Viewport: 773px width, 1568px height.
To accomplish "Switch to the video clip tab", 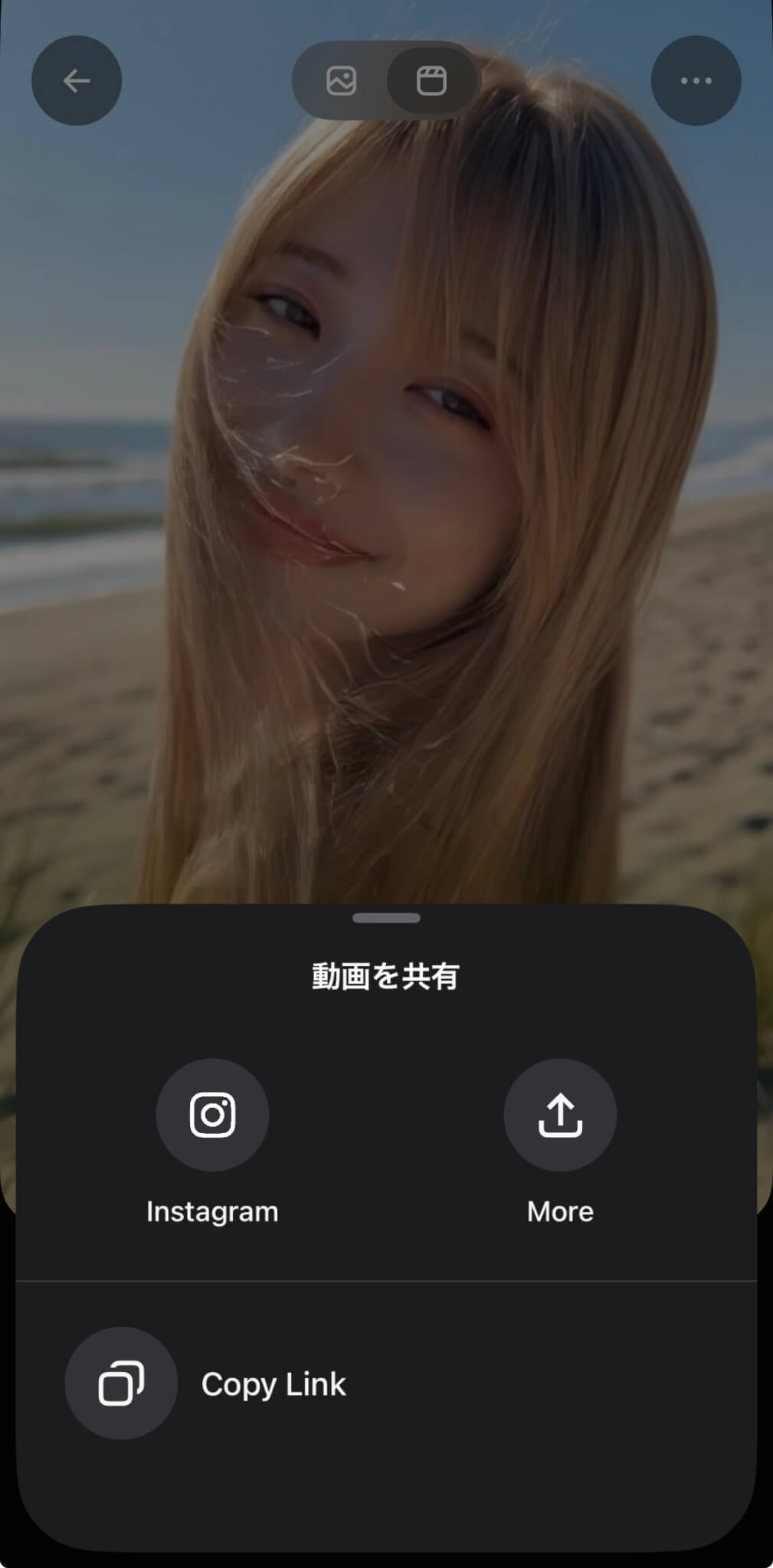I will coord(431,80).
